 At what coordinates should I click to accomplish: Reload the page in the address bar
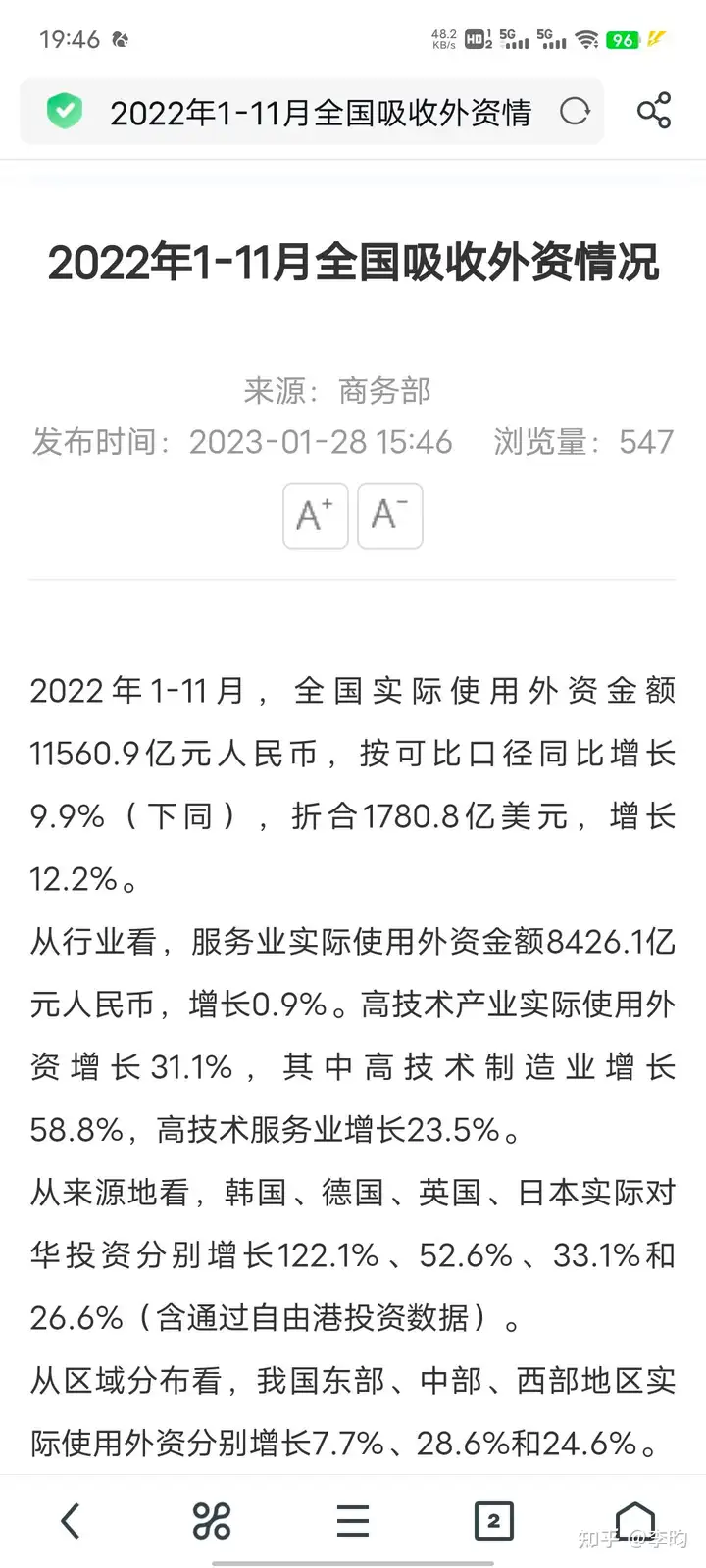click(x=575, y=112)
